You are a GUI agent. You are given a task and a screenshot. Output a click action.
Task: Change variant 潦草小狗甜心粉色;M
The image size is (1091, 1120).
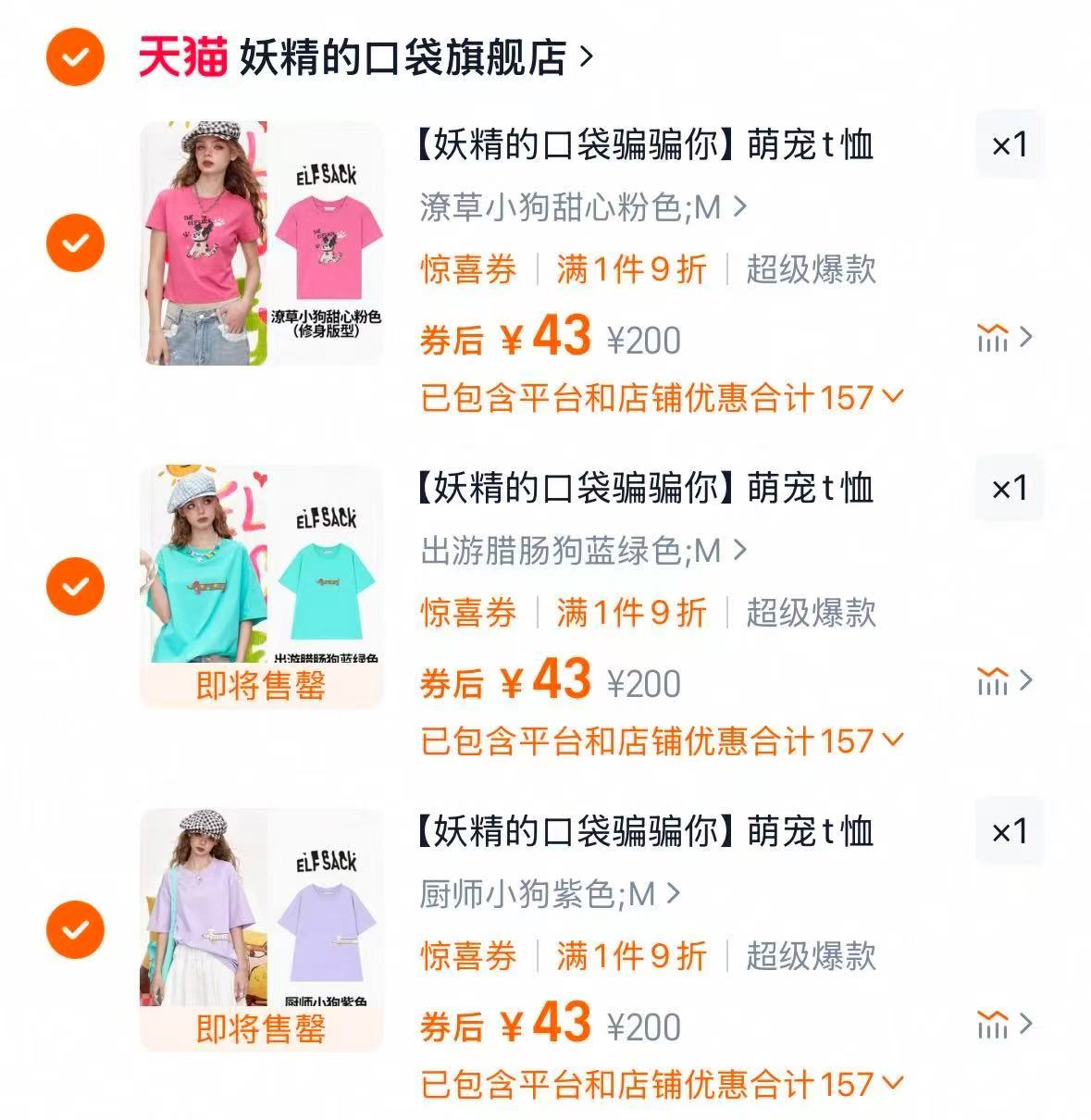point(582,206)
